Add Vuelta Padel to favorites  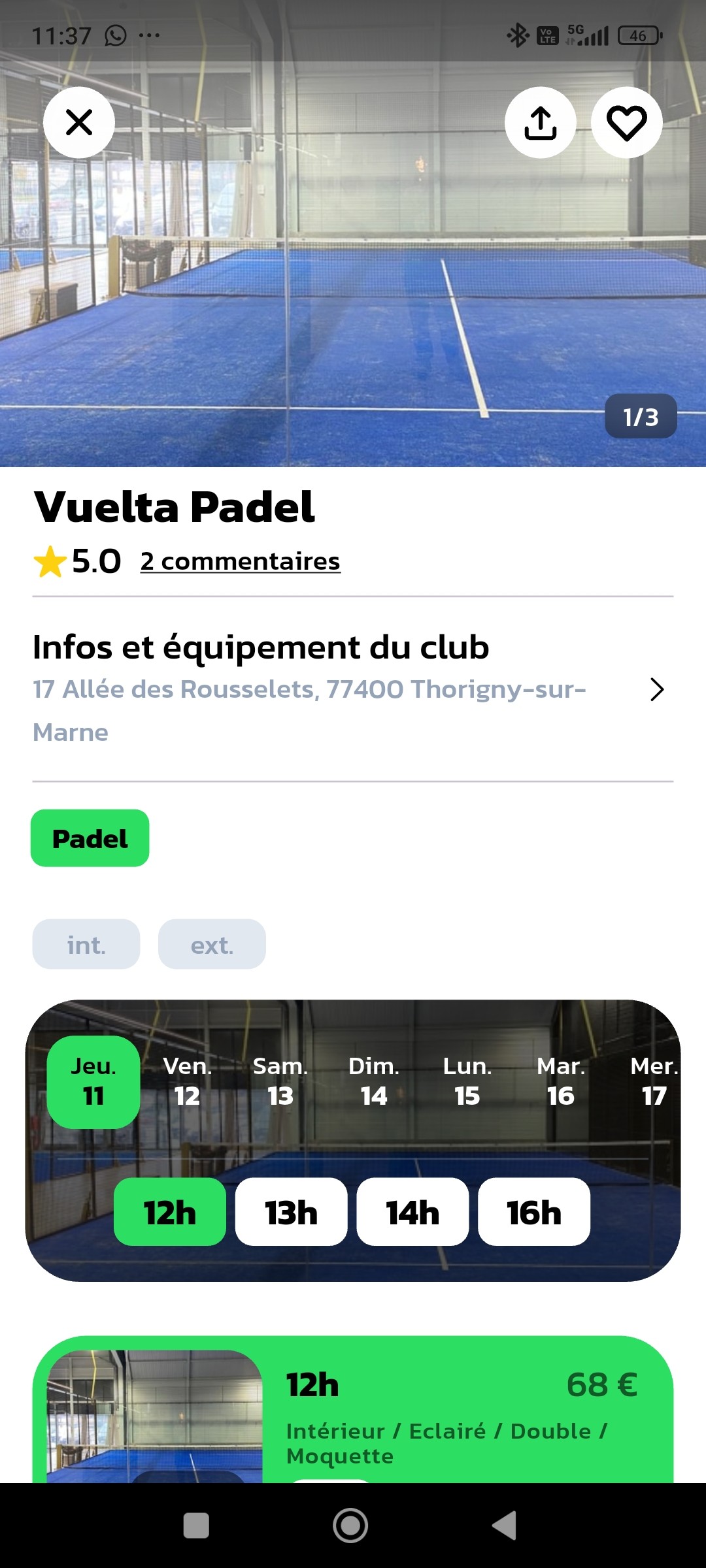[626, 122]
